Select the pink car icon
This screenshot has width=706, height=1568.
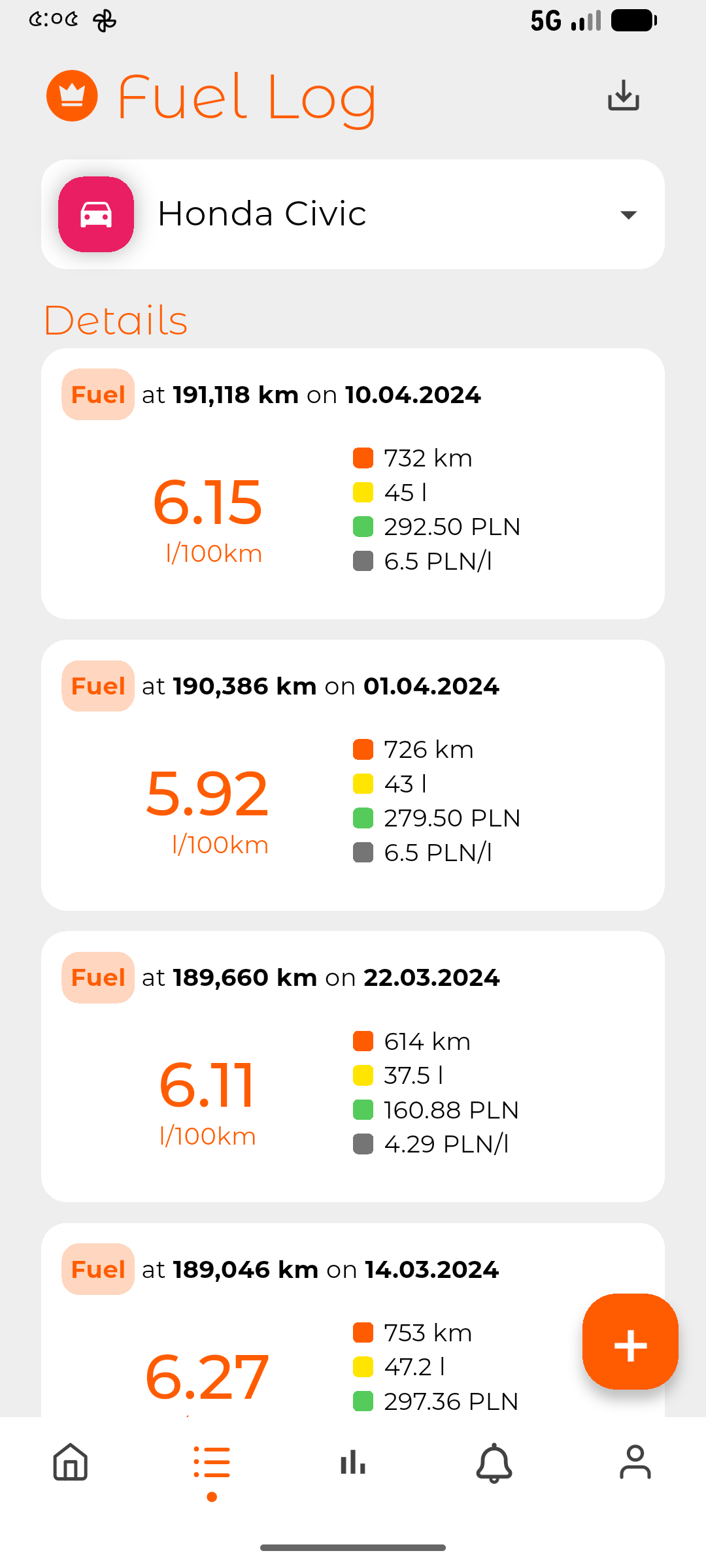(x=95, y=214)
